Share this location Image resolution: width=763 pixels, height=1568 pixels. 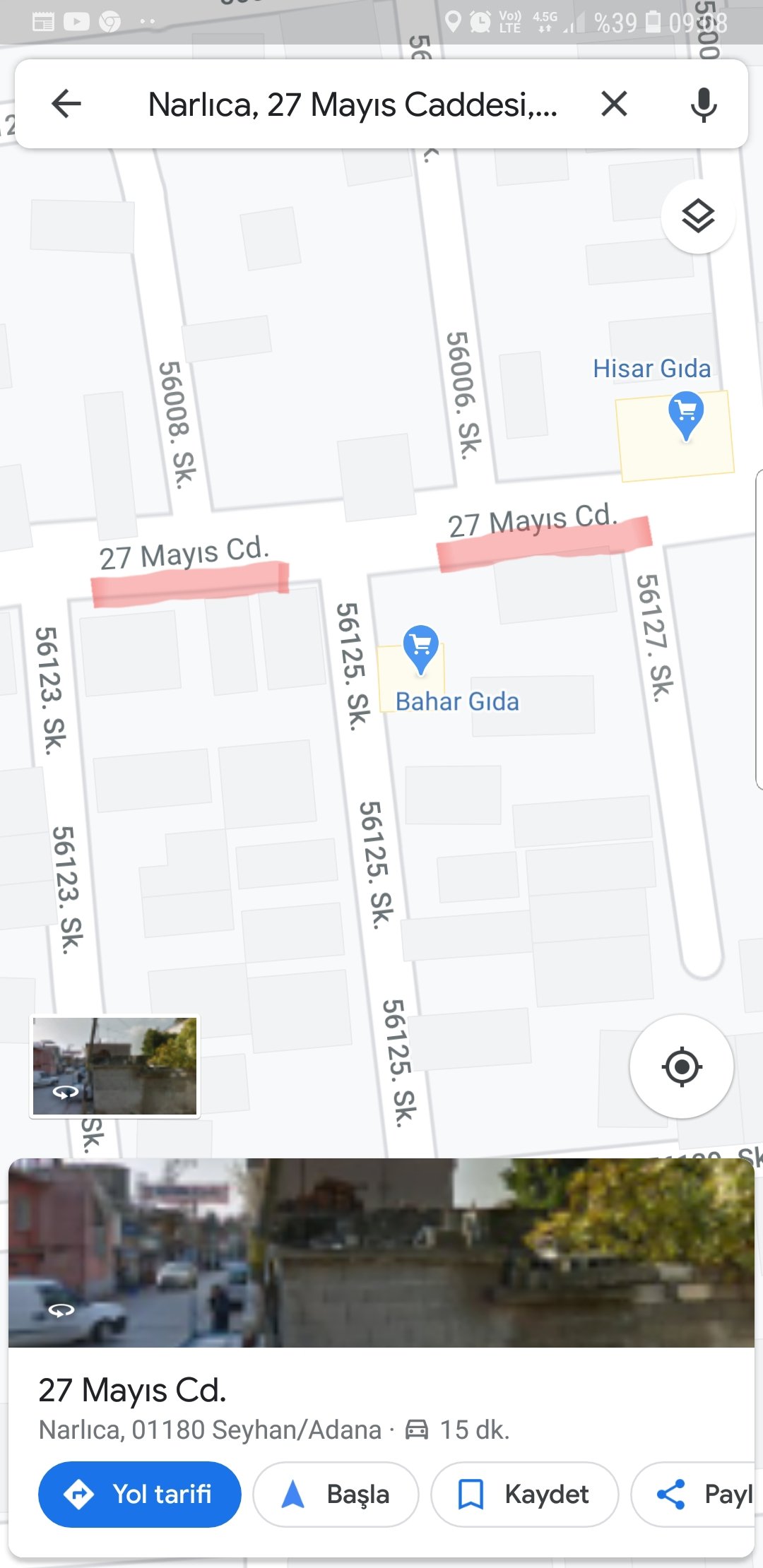tap(699, 1494)
